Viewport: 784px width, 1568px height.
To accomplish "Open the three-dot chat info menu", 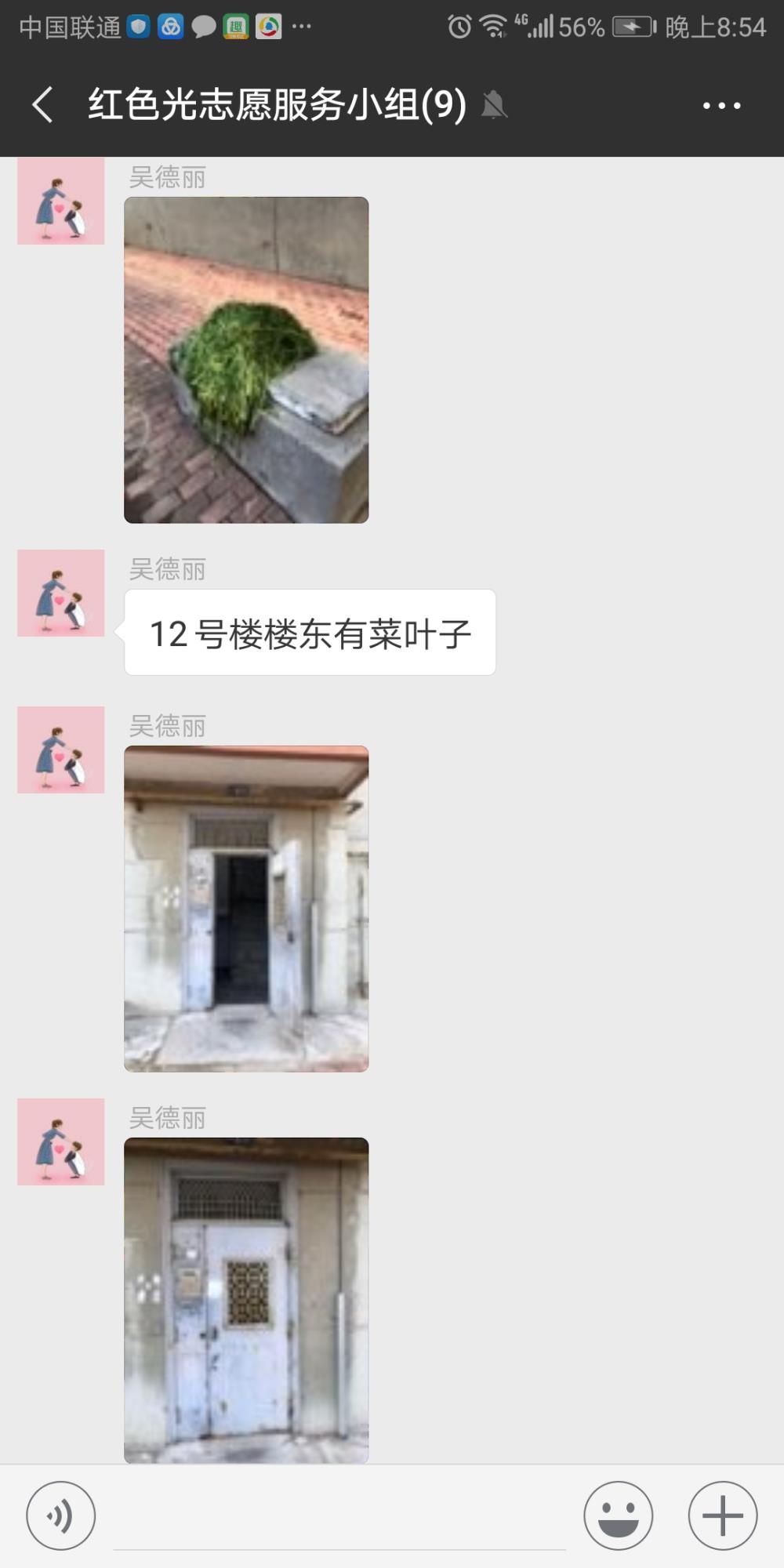I will [x=721, y=105].
